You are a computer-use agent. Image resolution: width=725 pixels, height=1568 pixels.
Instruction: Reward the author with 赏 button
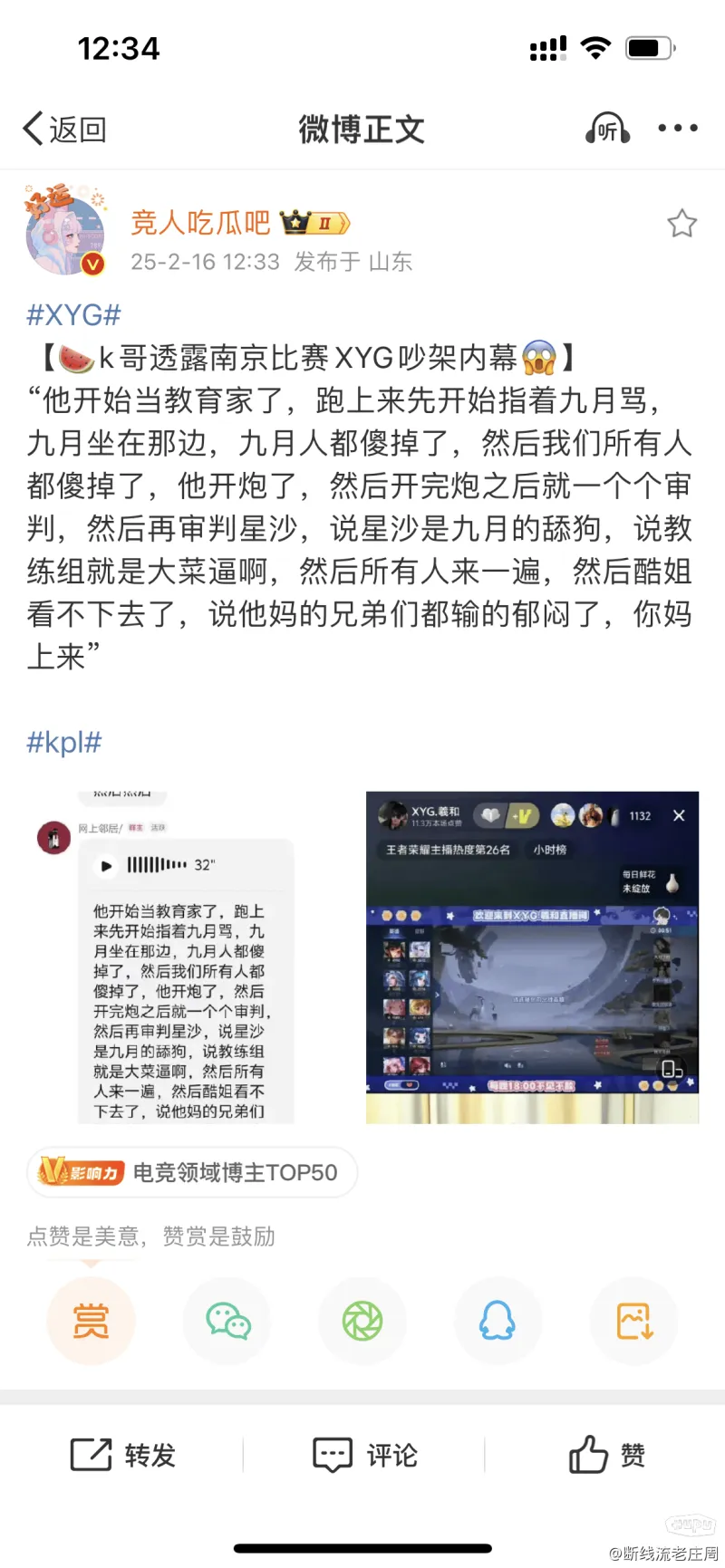[91, 1321]
